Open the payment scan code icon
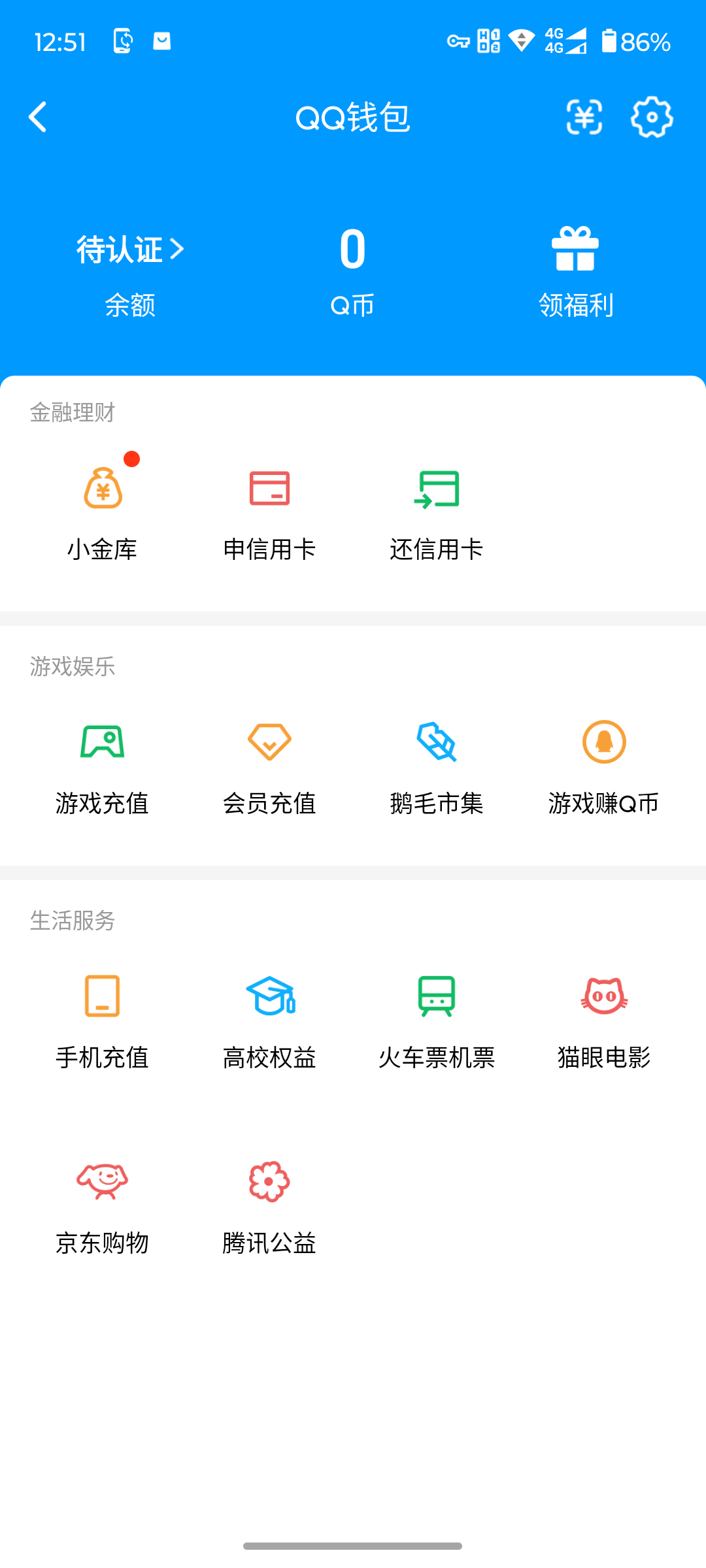 584,118
